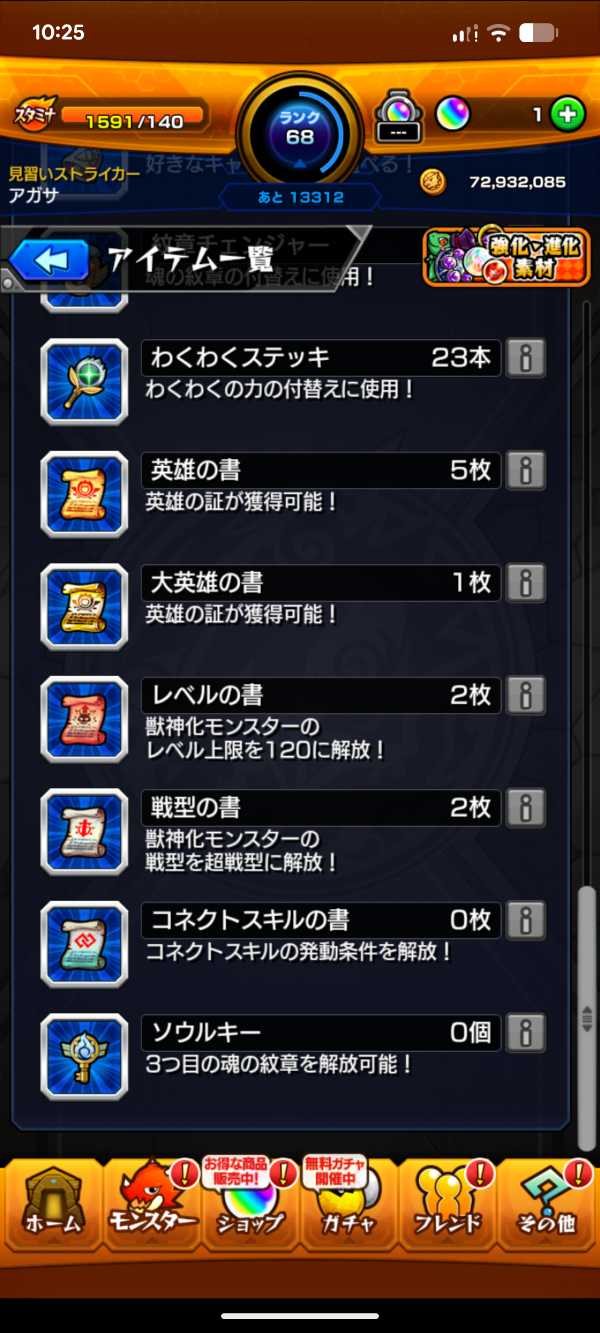Switch to ホーム tab

[52, 1206]
